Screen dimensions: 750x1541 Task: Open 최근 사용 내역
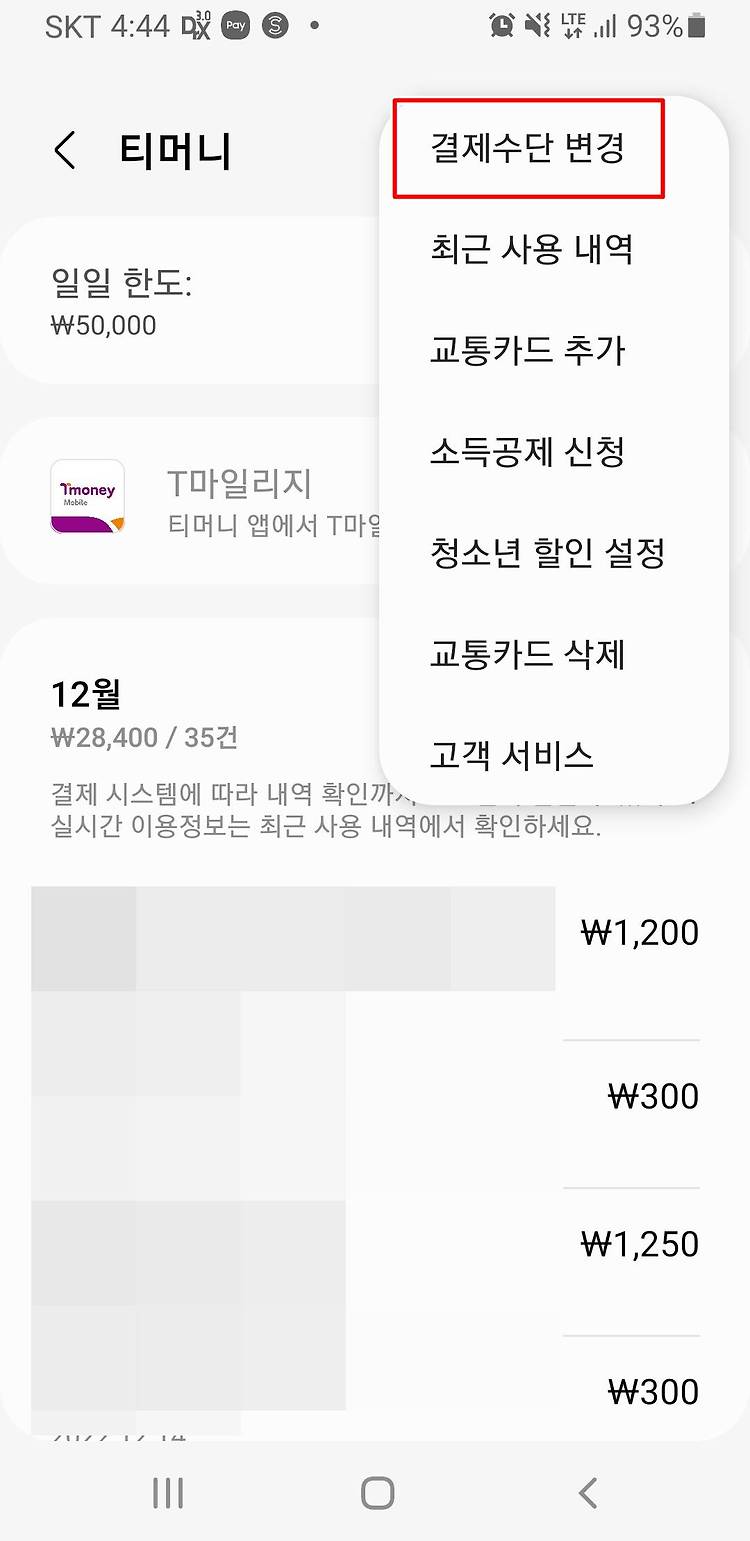click(x=531, y=249)
